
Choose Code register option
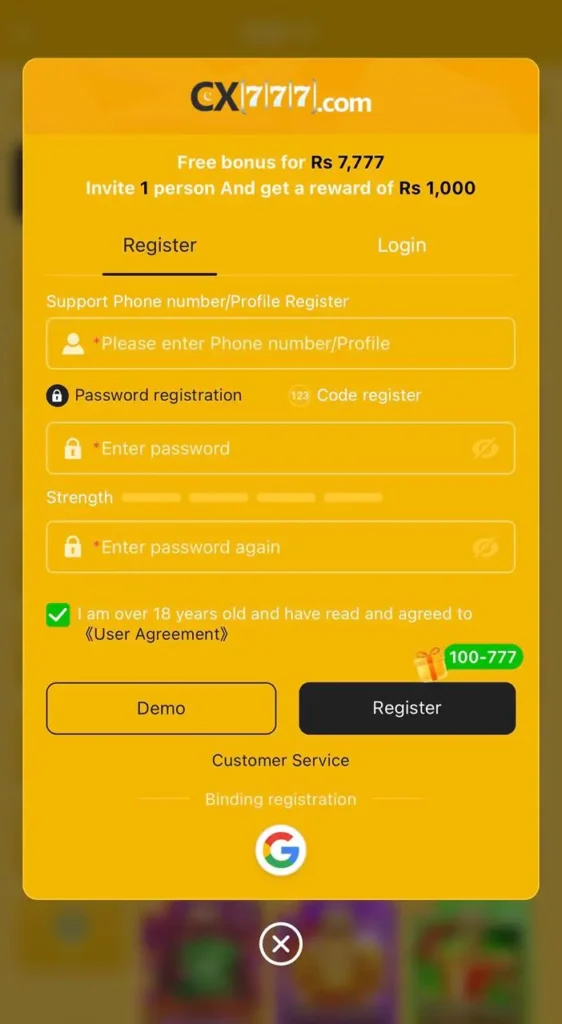(x=355, y=396)
